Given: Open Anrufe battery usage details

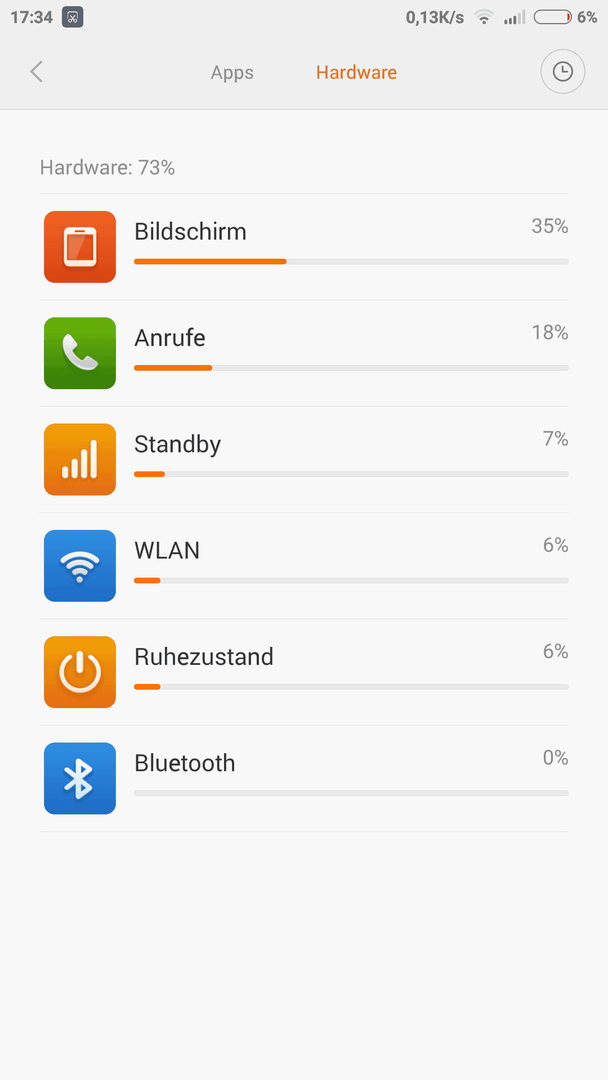Looking at the screenshot, I should pyautogui.click(x=304, y=353).
